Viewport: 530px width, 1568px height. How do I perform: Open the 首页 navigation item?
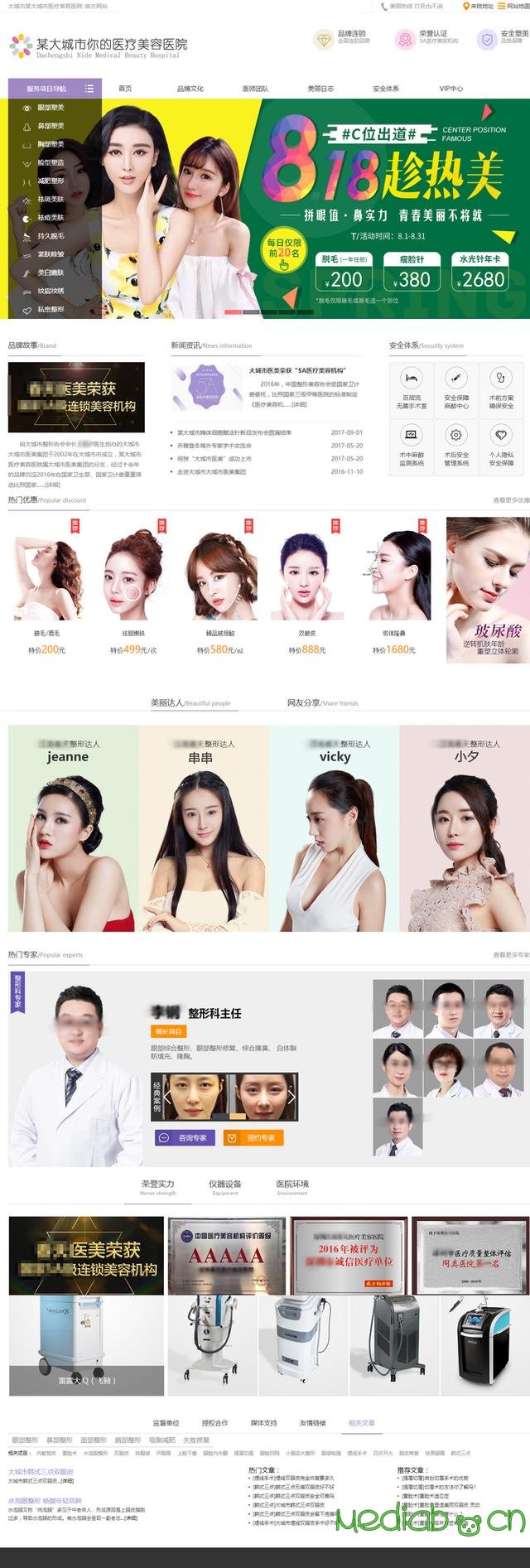pyautogui.click(x=125, y=89)
